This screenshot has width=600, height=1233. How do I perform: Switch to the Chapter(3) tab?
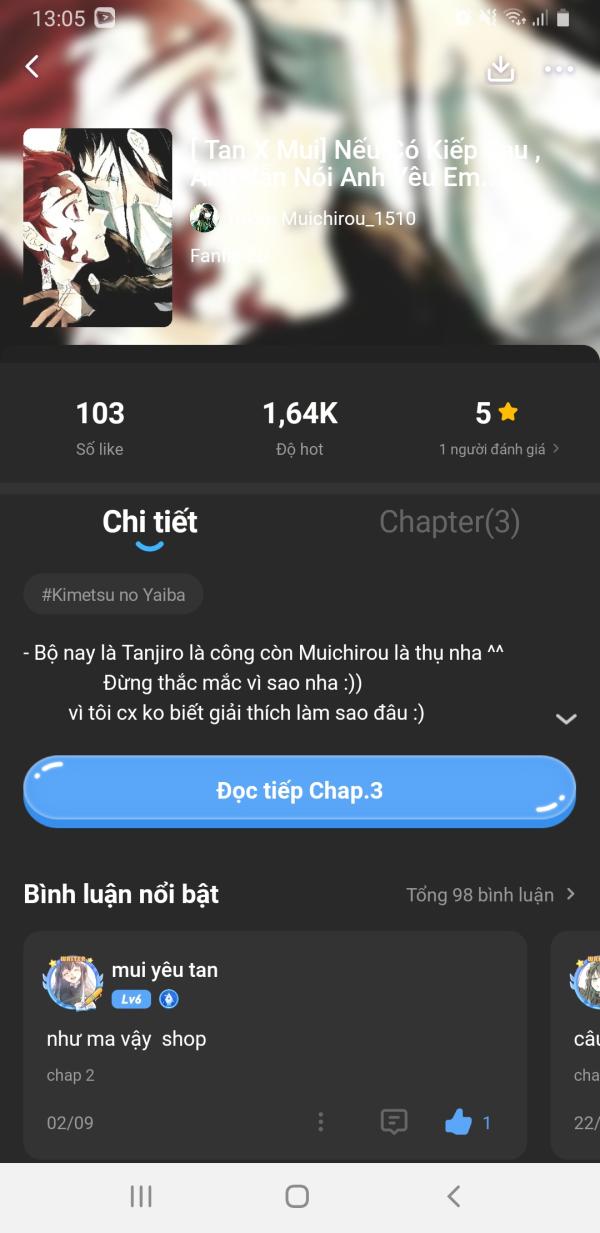[449, 522]
